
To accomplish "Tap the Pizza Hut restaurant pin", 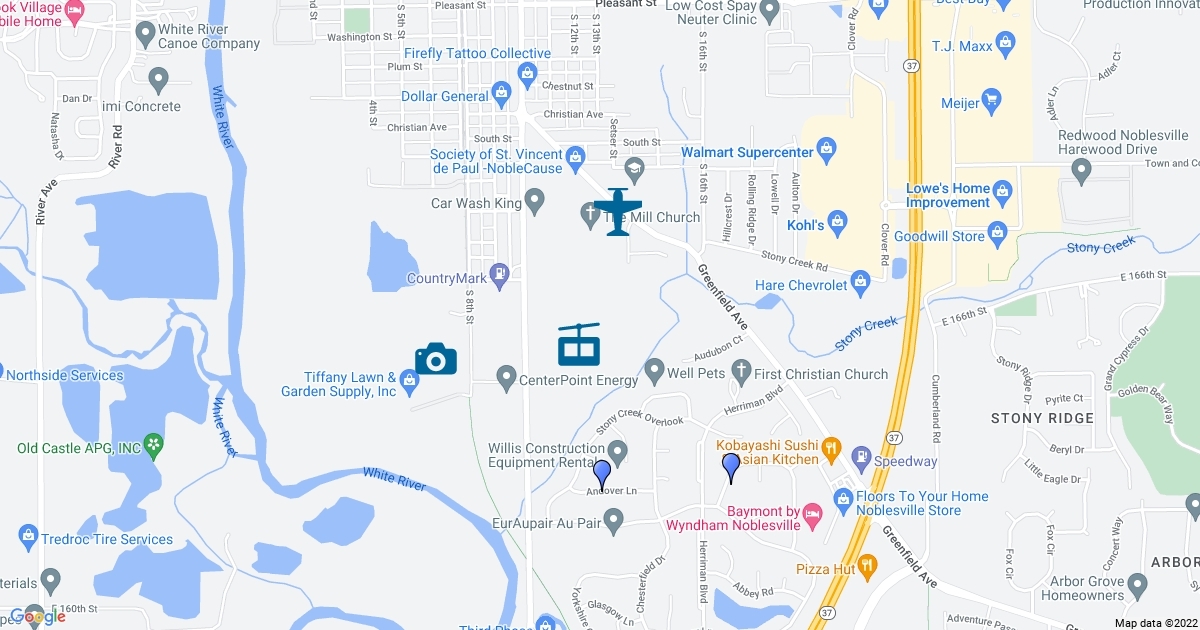I will (867, 568).
